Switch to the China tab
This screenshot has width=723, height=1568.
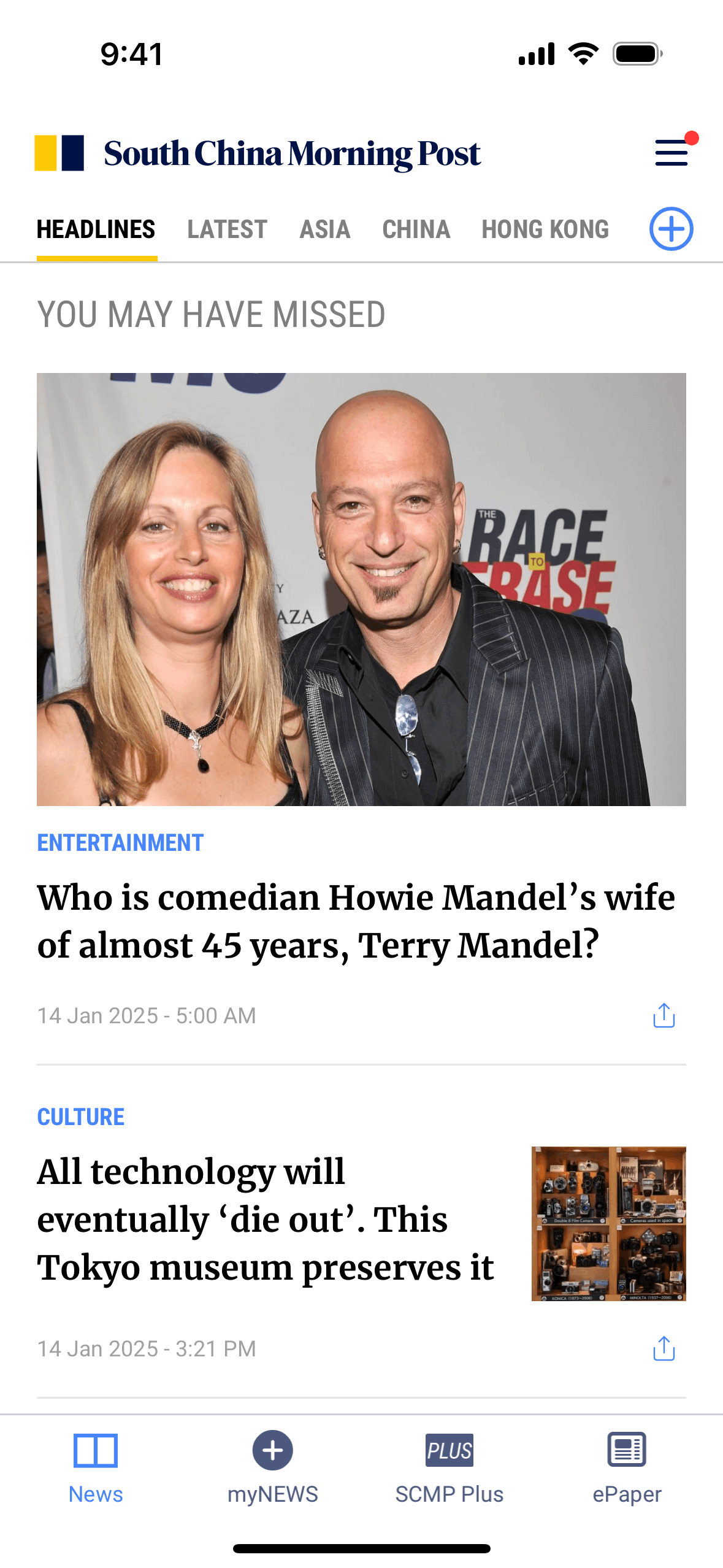coord(416,229)
